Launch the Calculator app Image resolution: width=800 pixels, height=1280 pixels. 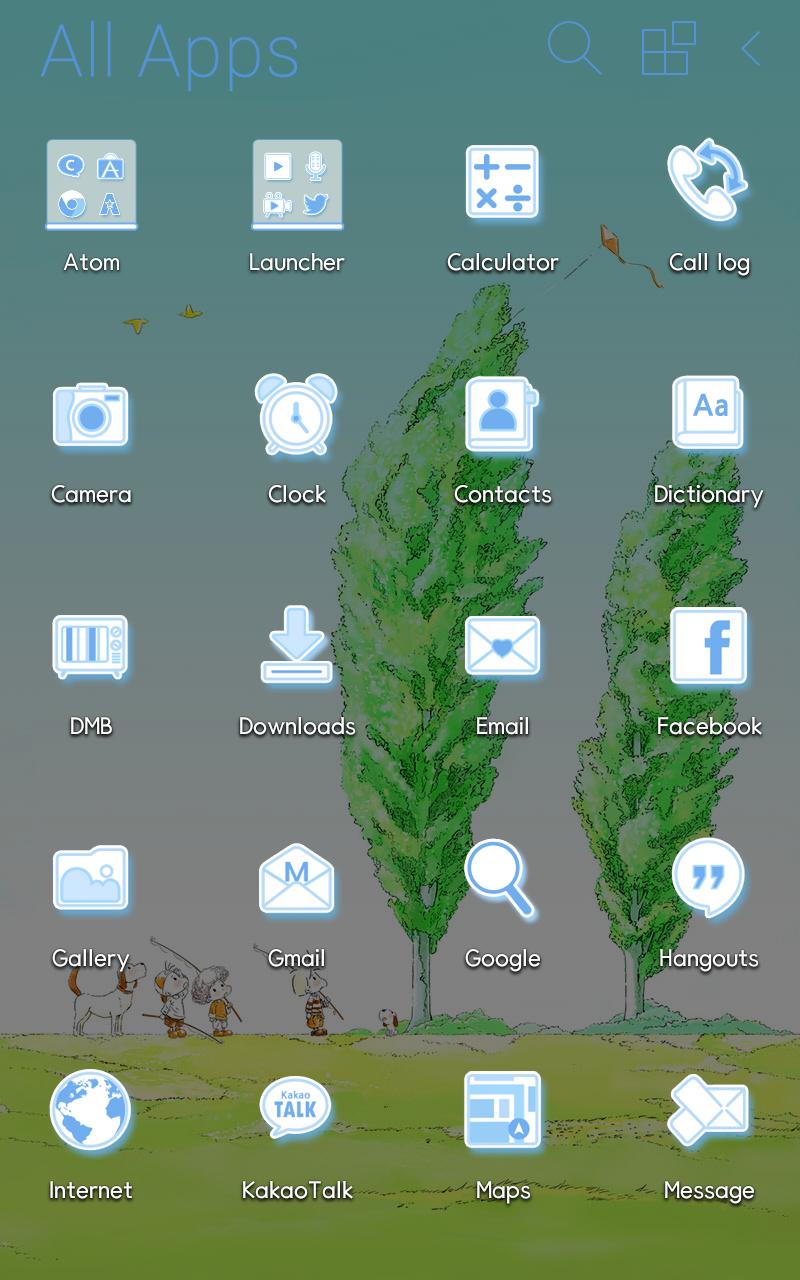(502, 183)
